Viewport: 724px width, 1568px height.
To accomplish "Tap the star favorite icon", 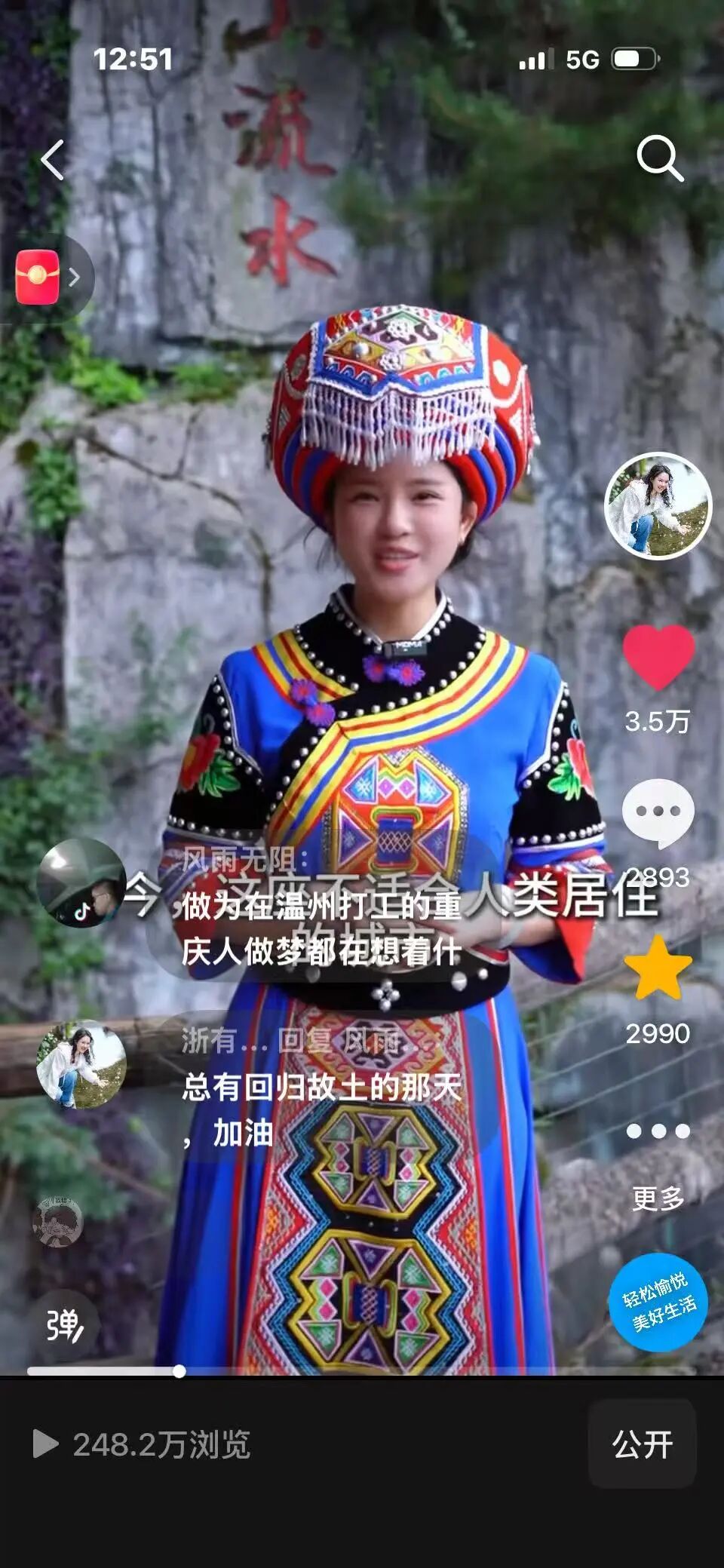I will (x=658, y=970).
